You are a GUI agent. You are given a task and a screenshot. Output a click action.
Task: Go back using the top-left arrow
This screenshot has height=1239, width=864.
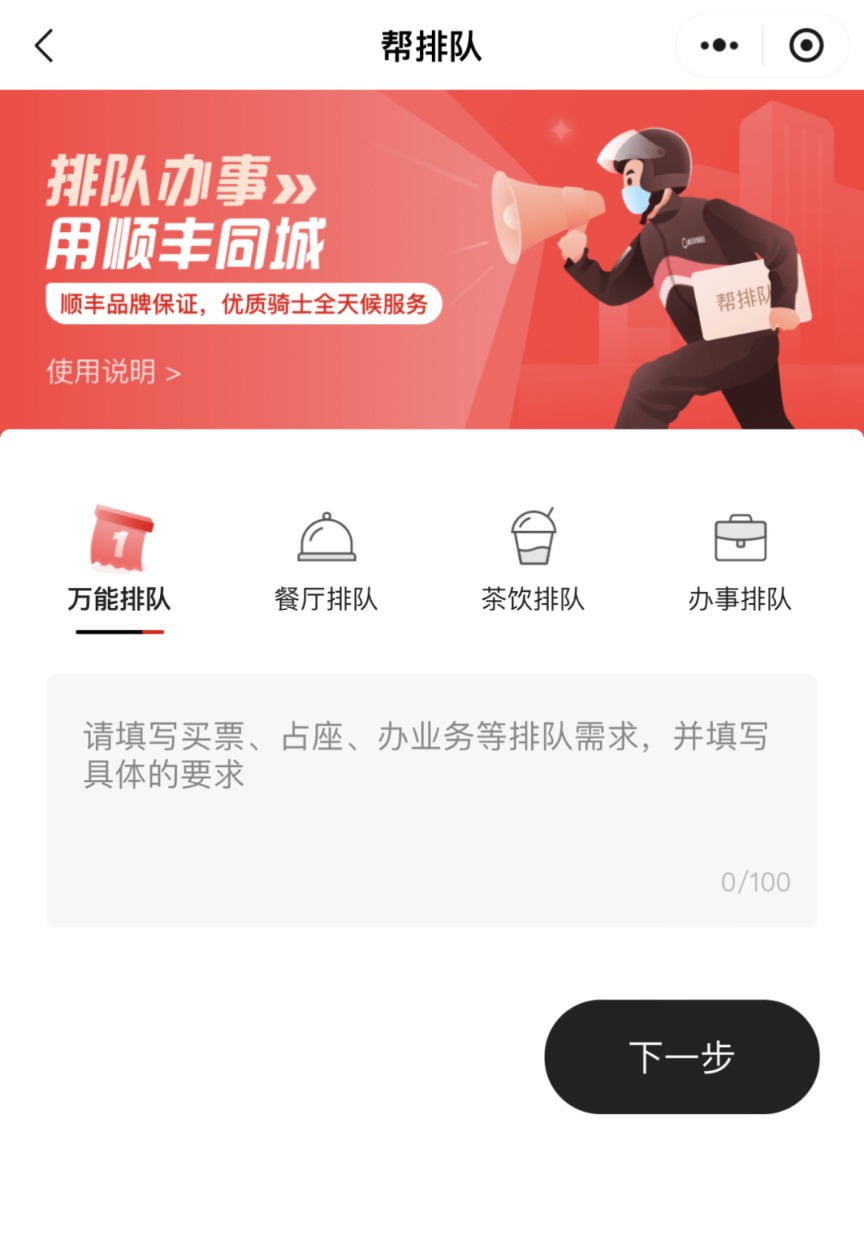click(x=44, y=46)
